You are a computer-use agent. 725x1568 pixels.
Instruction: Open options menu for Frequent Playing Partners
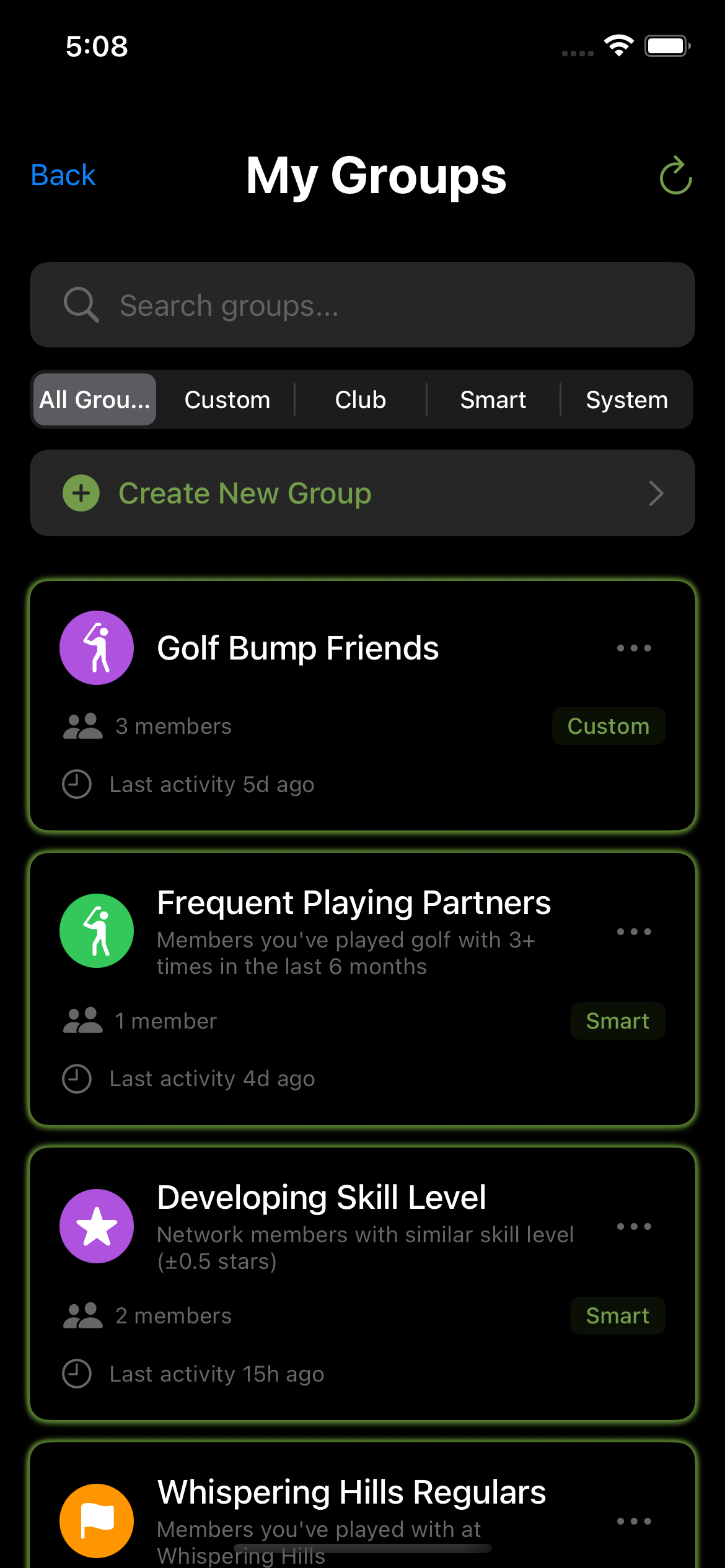tap(634, 931)
